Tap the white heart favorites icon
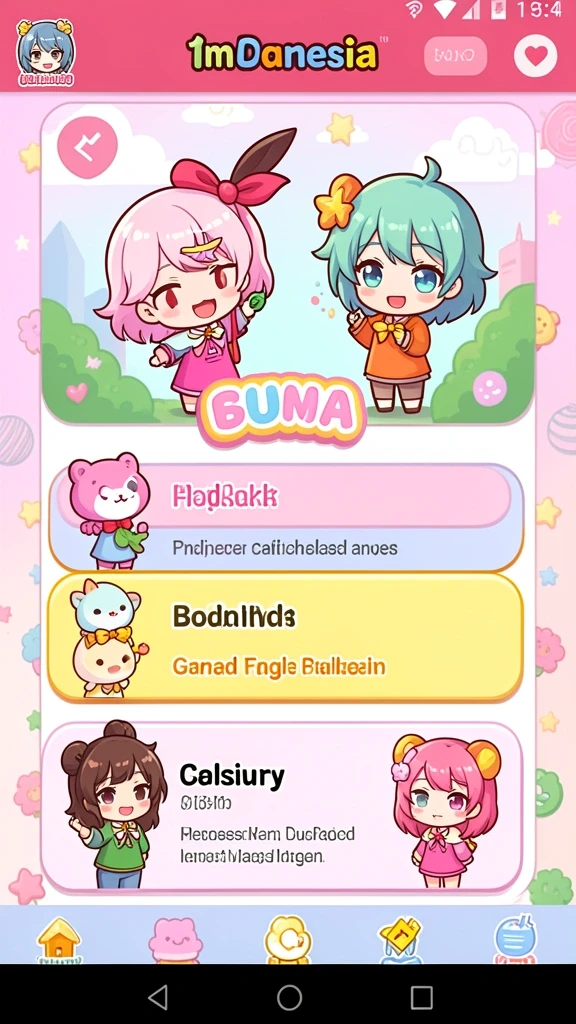The width and height of the screenshot is (576, 1024). [536, 56]
